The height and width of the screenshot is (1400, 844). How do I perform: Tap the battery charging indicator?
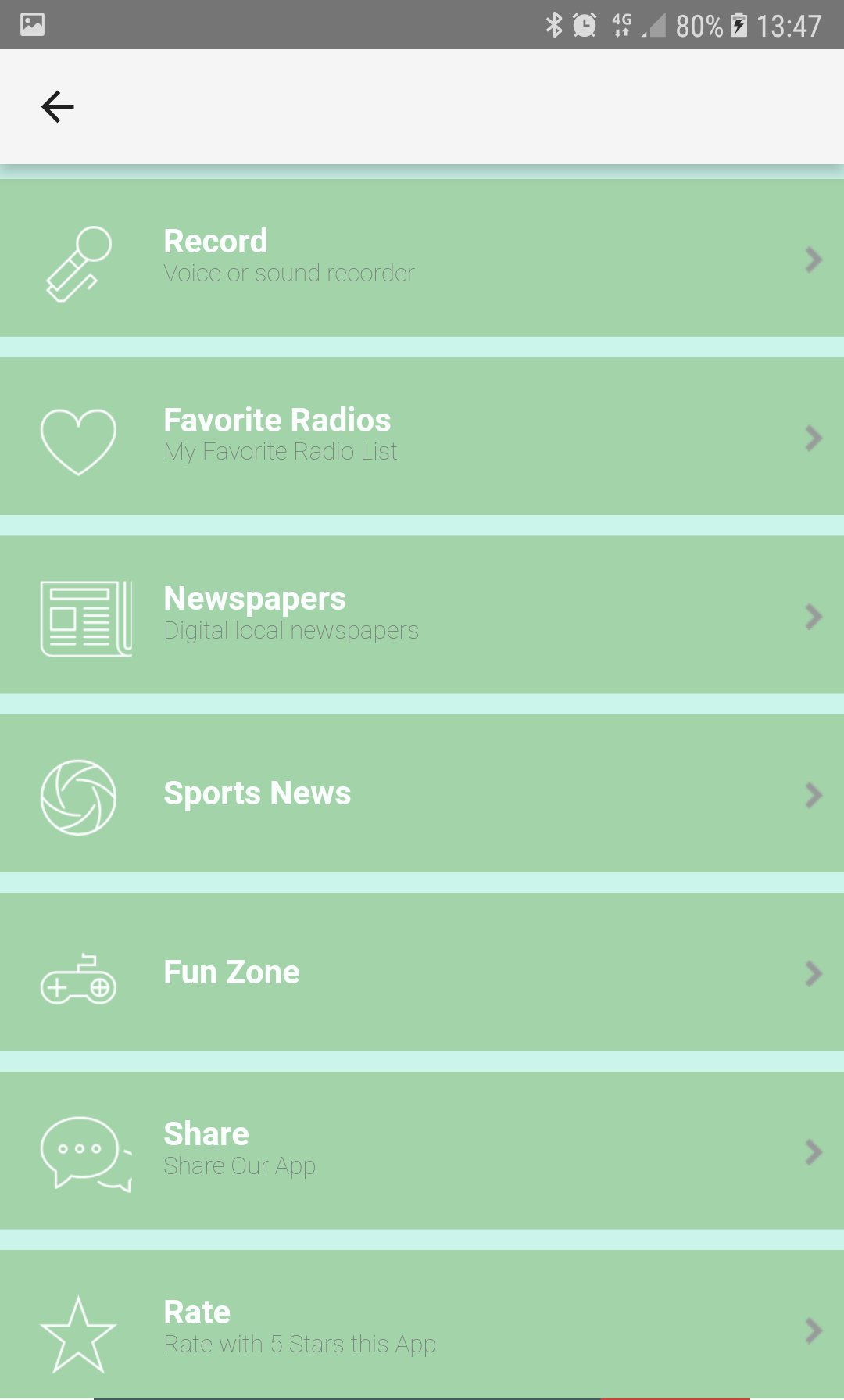[738, 25]
